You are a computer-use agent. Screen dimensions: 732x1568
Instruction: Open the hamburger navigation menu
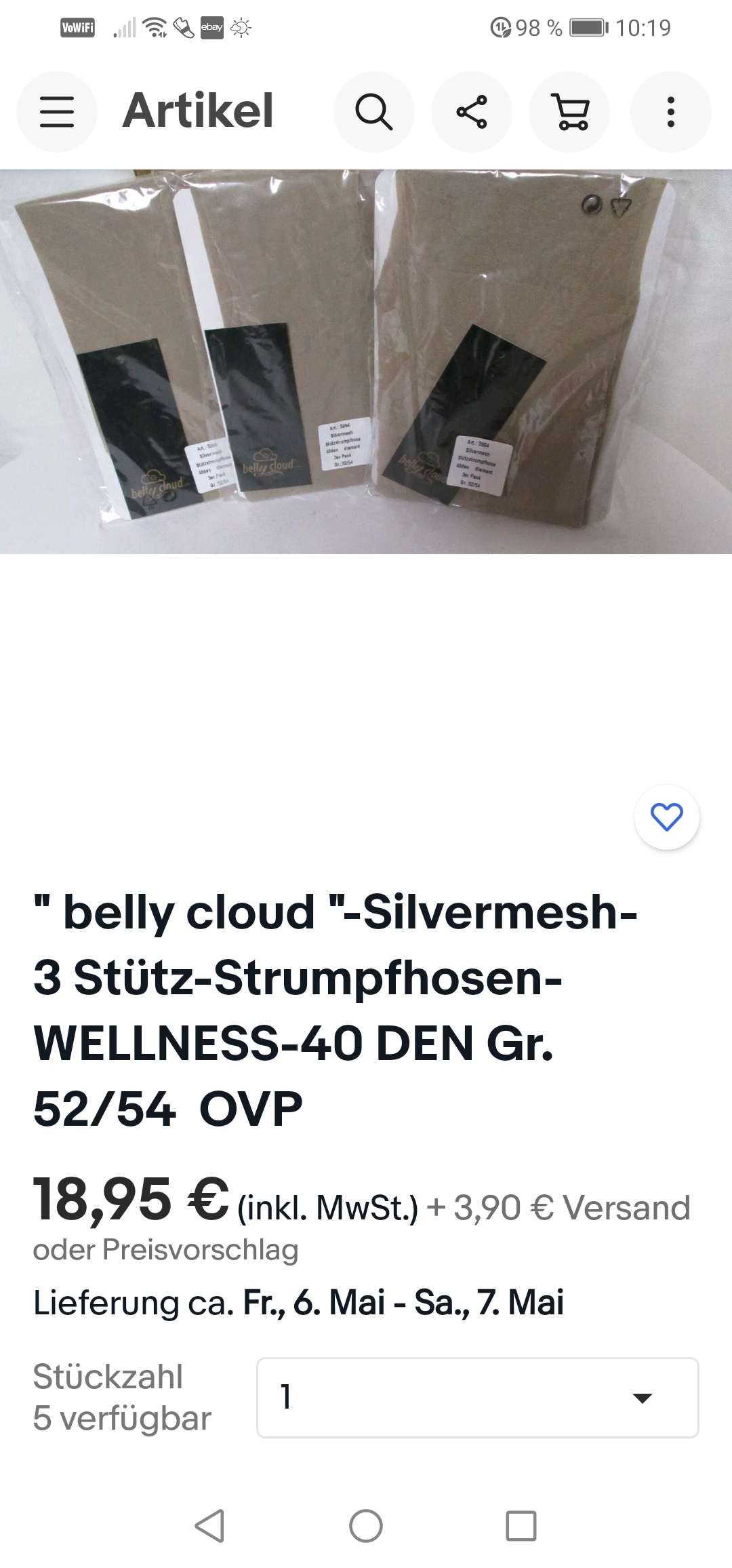pyautogui.click(x=57, y=112)
